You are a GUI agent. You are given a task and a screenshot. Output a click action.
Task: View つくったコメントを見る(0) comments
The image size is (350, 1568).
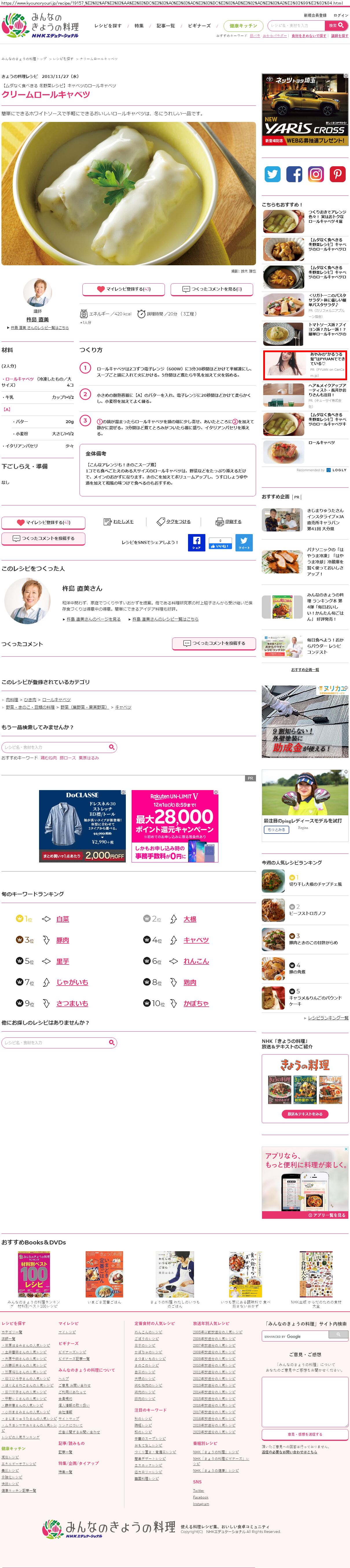(212, 289)
